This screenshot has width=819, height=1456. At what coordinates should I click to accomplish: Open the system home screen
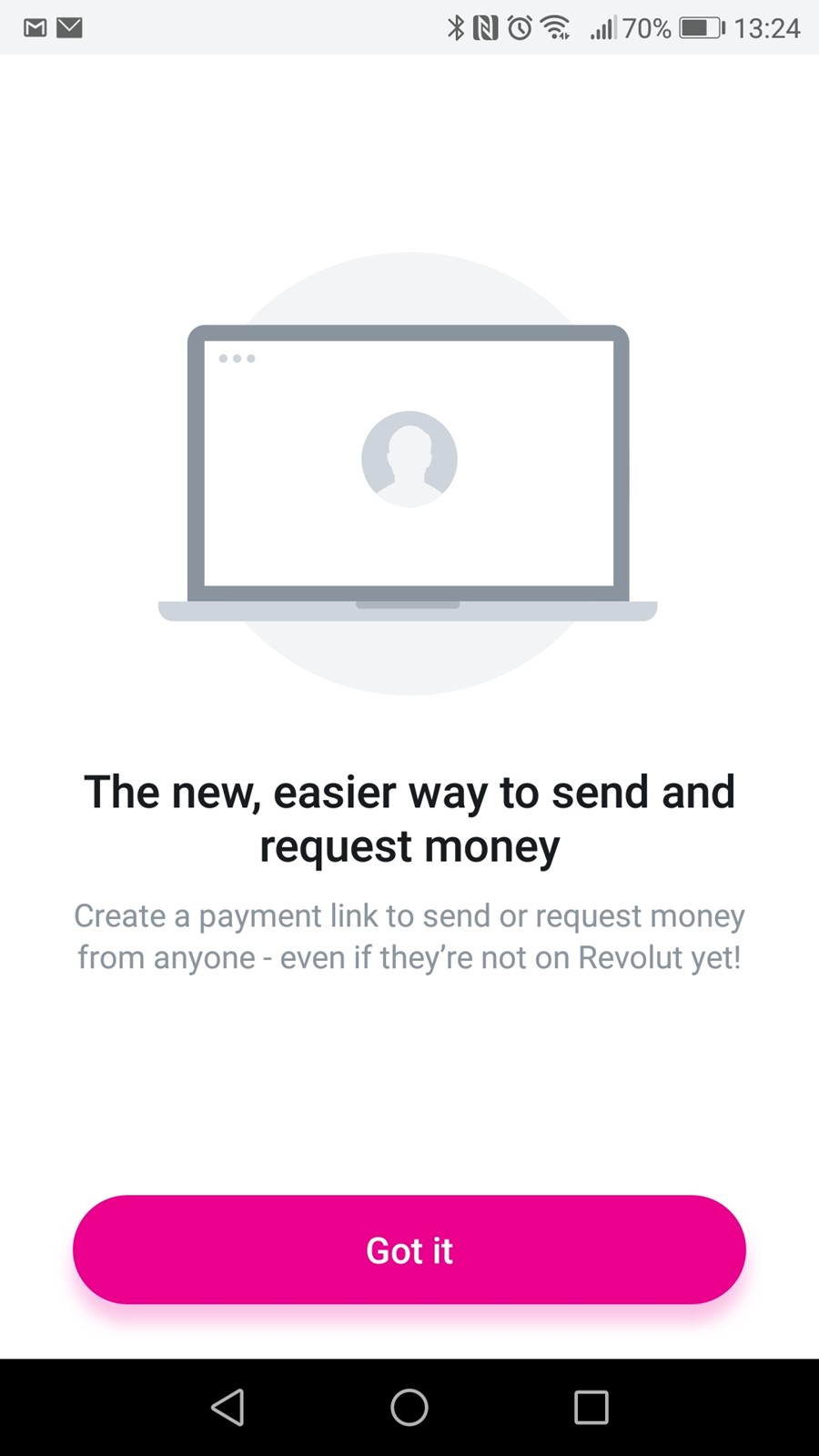[409, 1407]
